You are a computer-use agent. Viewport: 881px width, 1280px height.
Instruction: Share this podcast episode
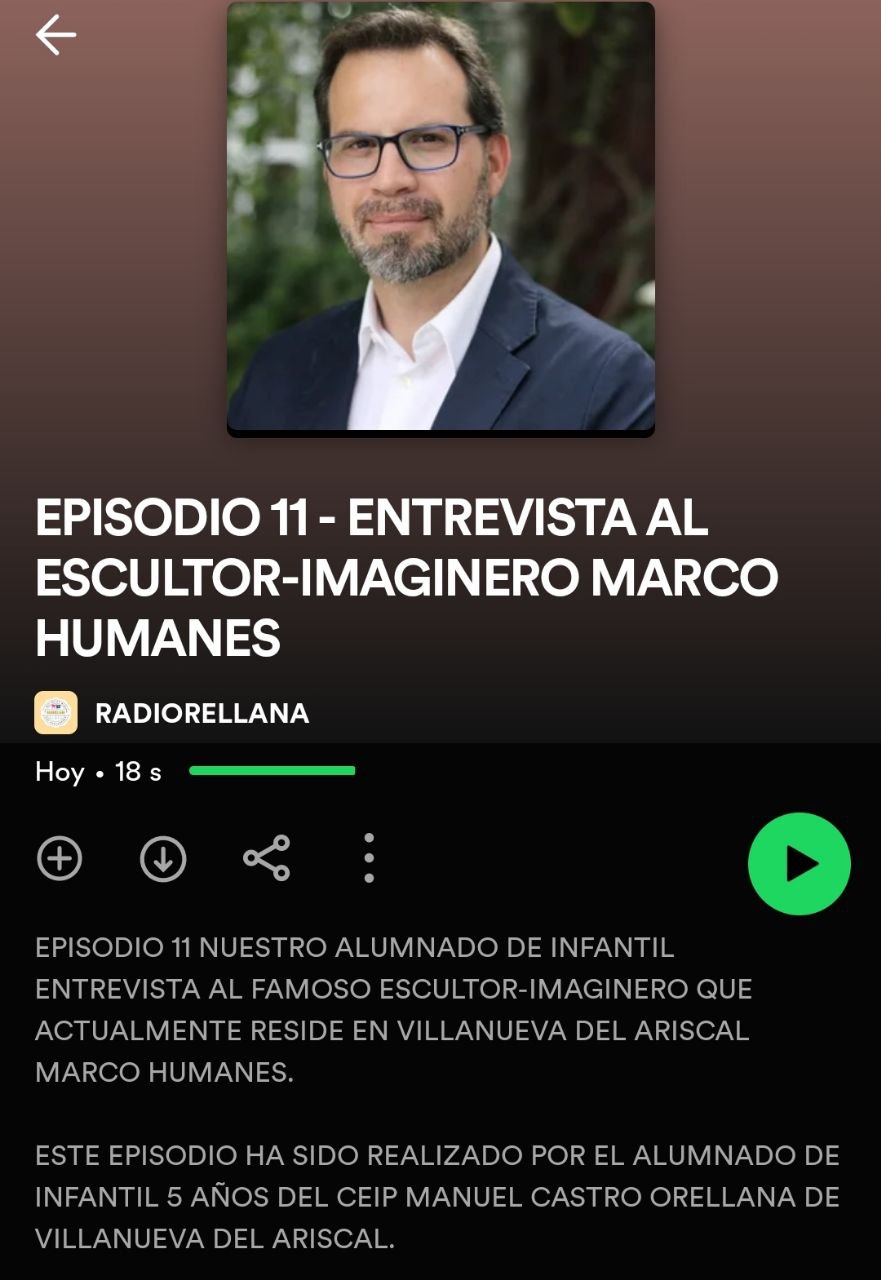(x=266, y=858)
